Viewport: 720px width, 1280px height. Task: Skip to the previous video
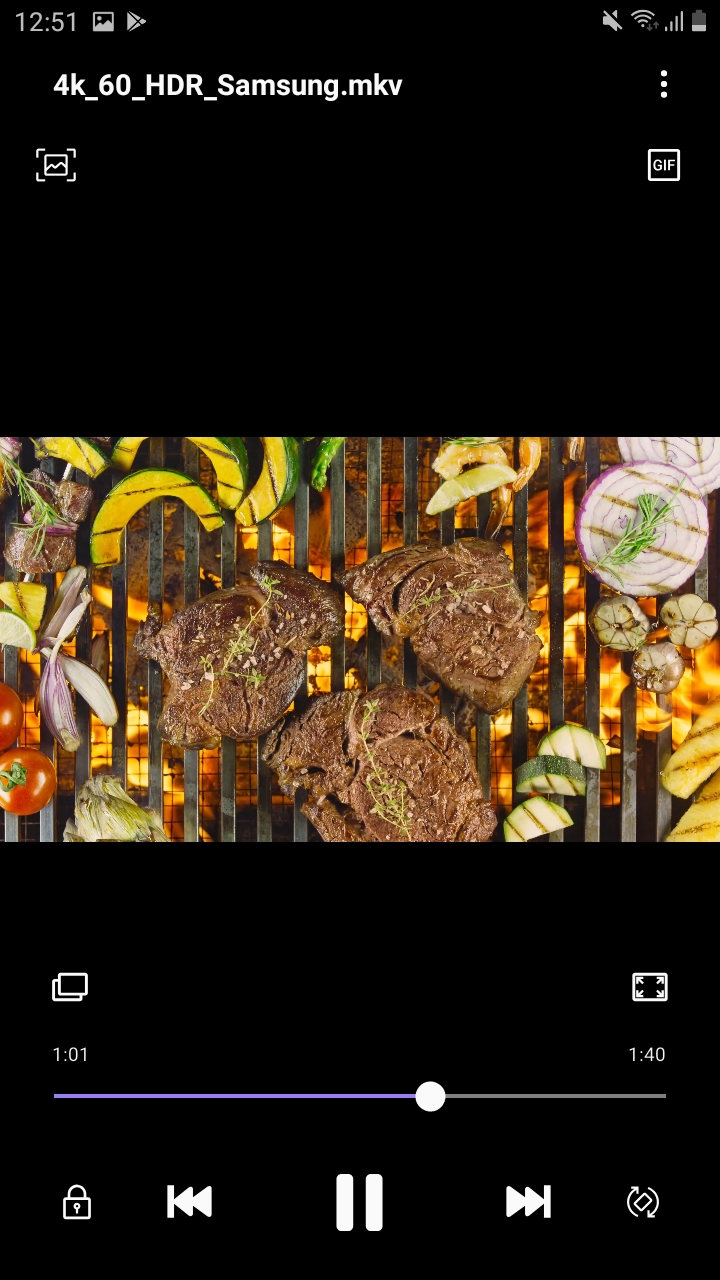[189, 1201]
